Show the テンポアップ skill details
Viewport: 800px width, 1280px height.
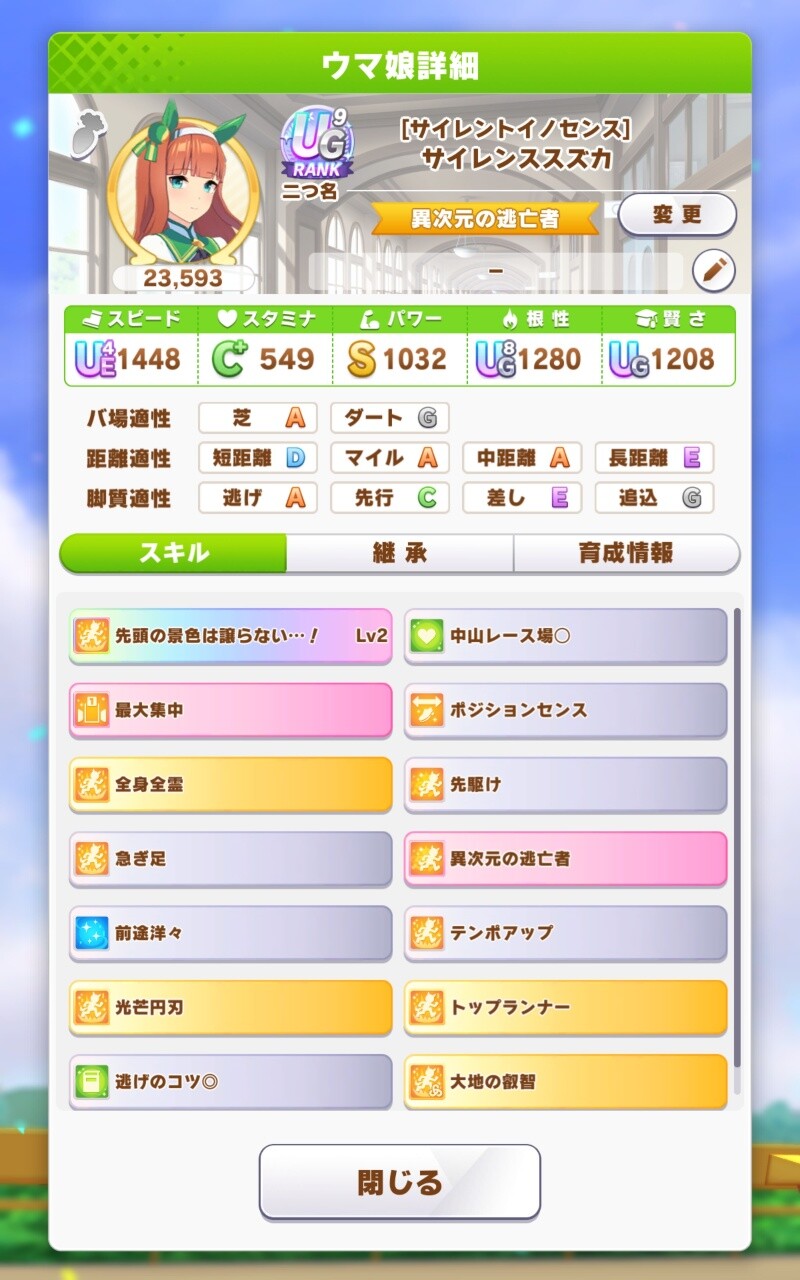point(565,932)
